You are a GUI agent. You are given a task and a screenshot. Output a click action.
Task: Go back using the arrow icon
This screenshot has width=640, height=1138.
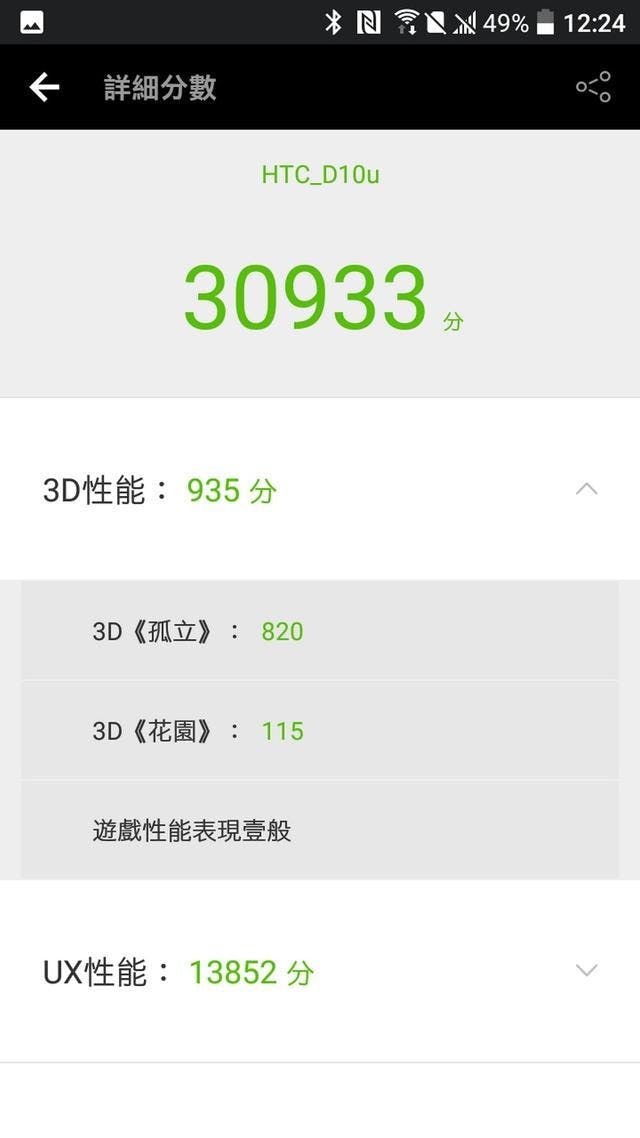(44, 88)
